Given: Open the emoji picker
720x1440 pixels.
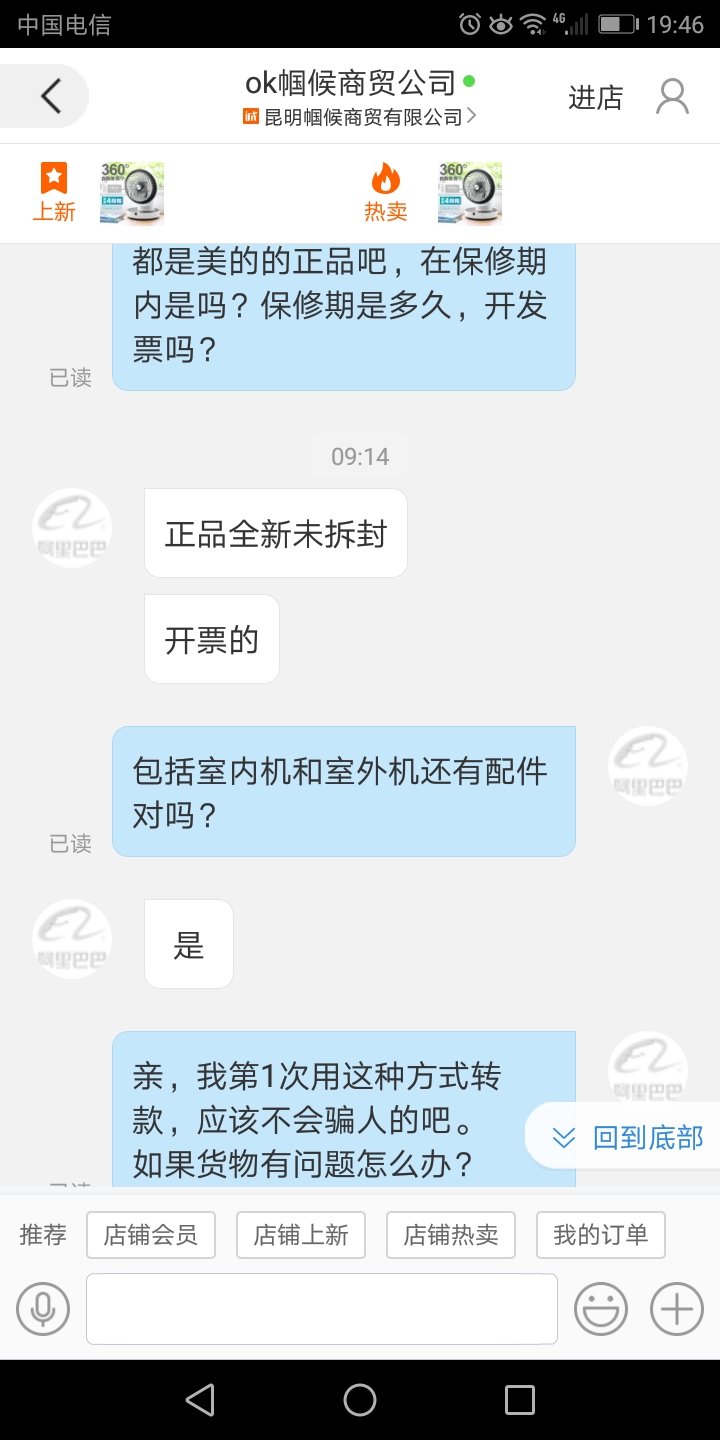Looking at the screenshot, I should [600, 1308].
